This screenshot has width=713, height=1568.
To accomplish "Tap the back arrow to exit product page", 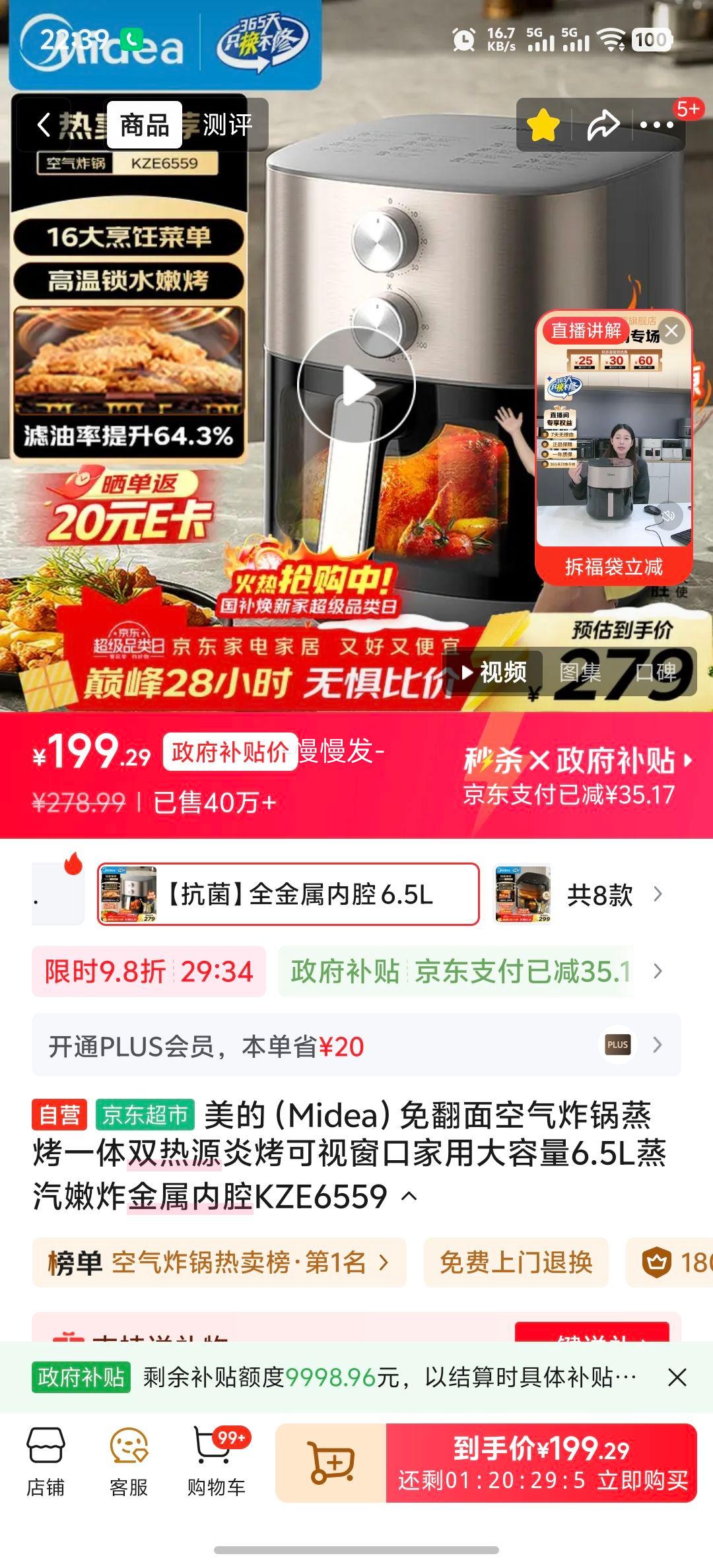I will (45, 123).
